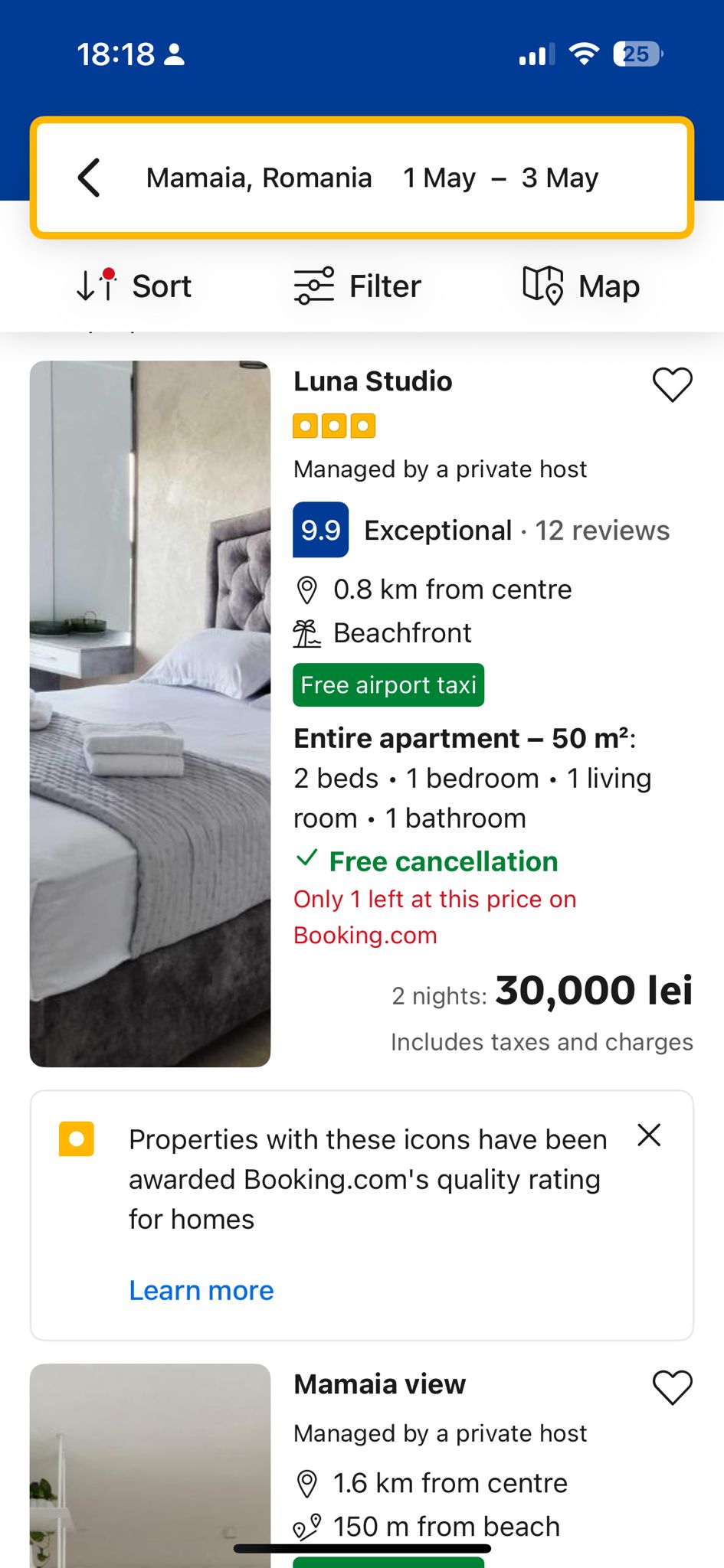This screenshot has width=724, height=1568.
Task: Save Mamaia view to favorites
Action: pos(672,1387)
